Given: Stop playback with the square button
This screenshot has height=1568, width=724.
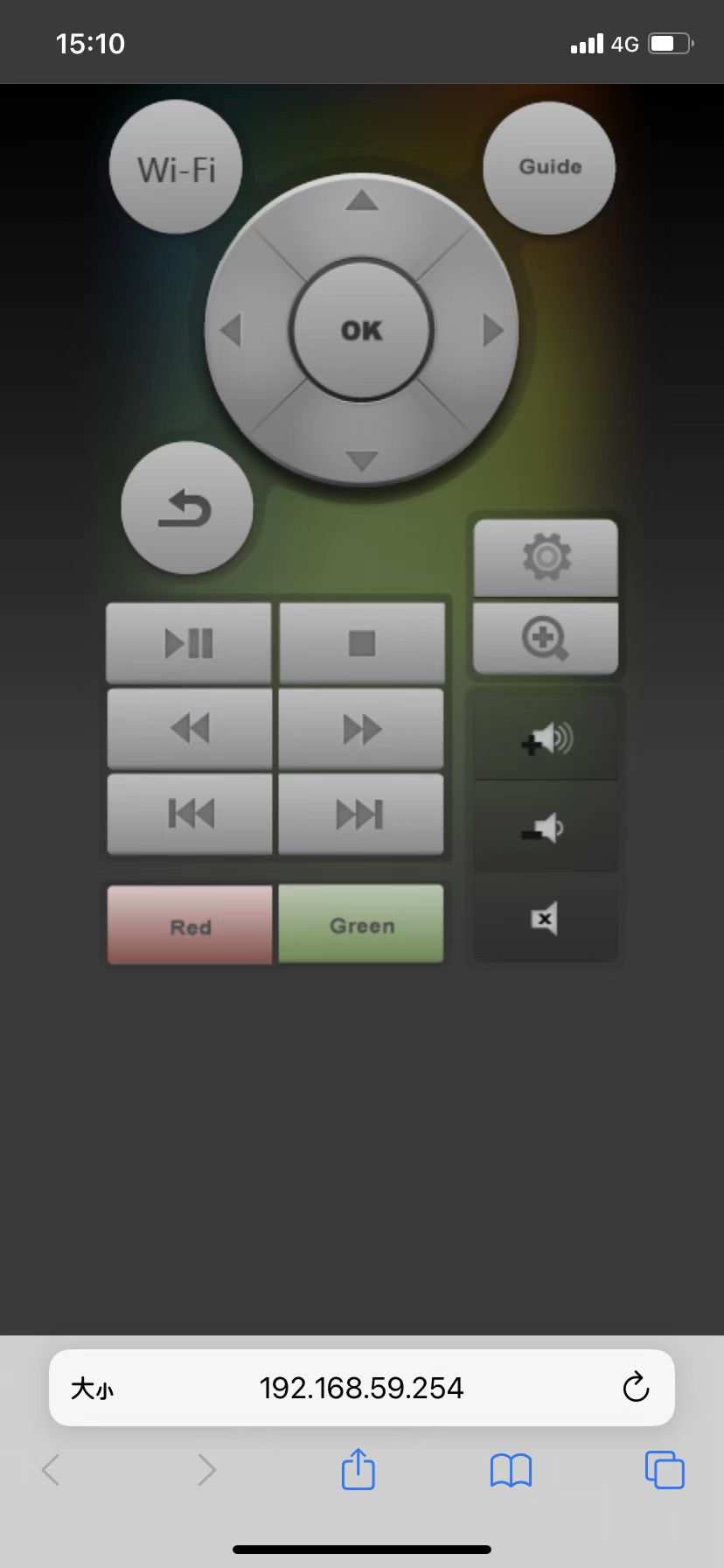Looking at the screenshot, I should (x=361, y=643).
